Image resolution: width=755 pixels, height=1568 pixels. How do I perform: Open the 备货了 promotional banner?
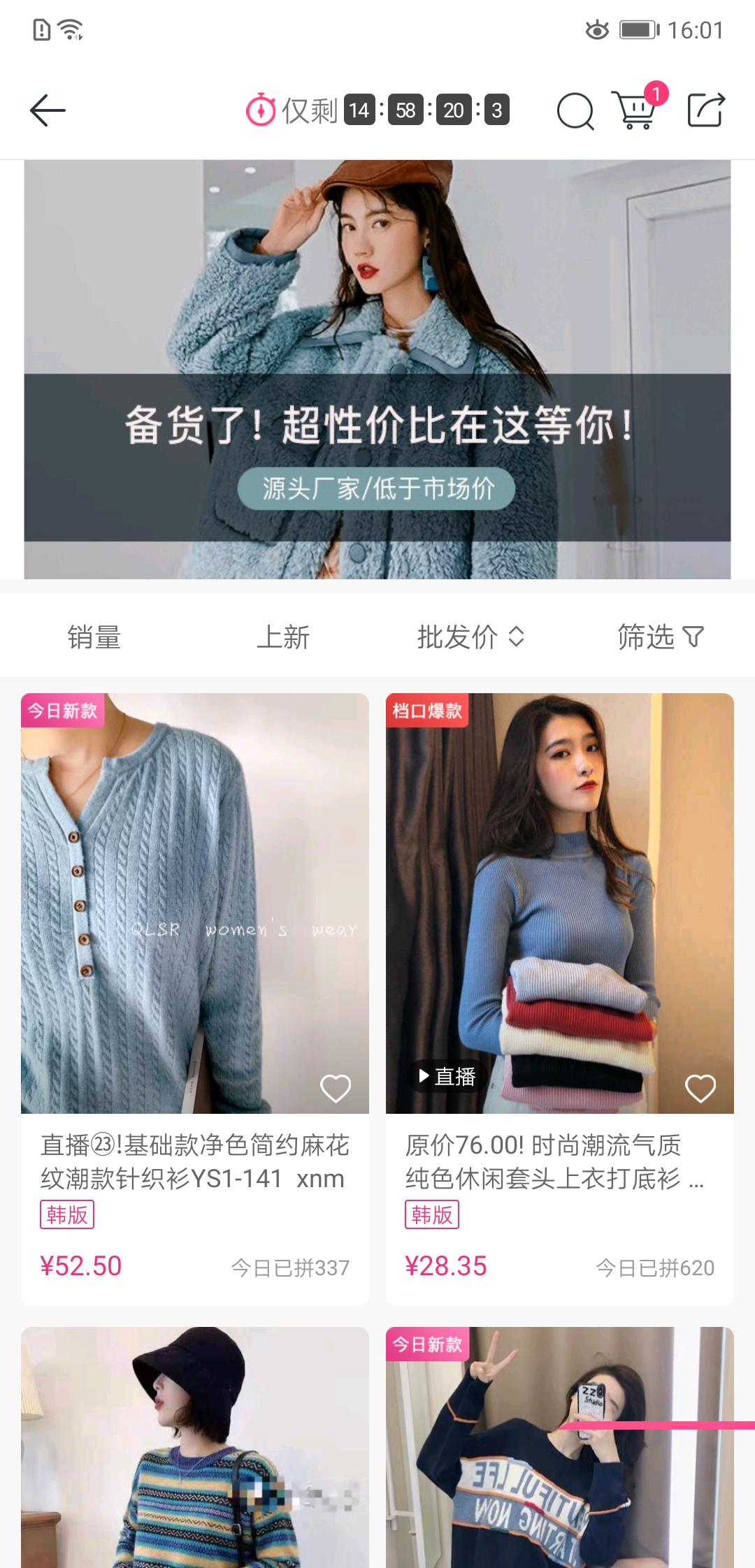coord(377,369)
